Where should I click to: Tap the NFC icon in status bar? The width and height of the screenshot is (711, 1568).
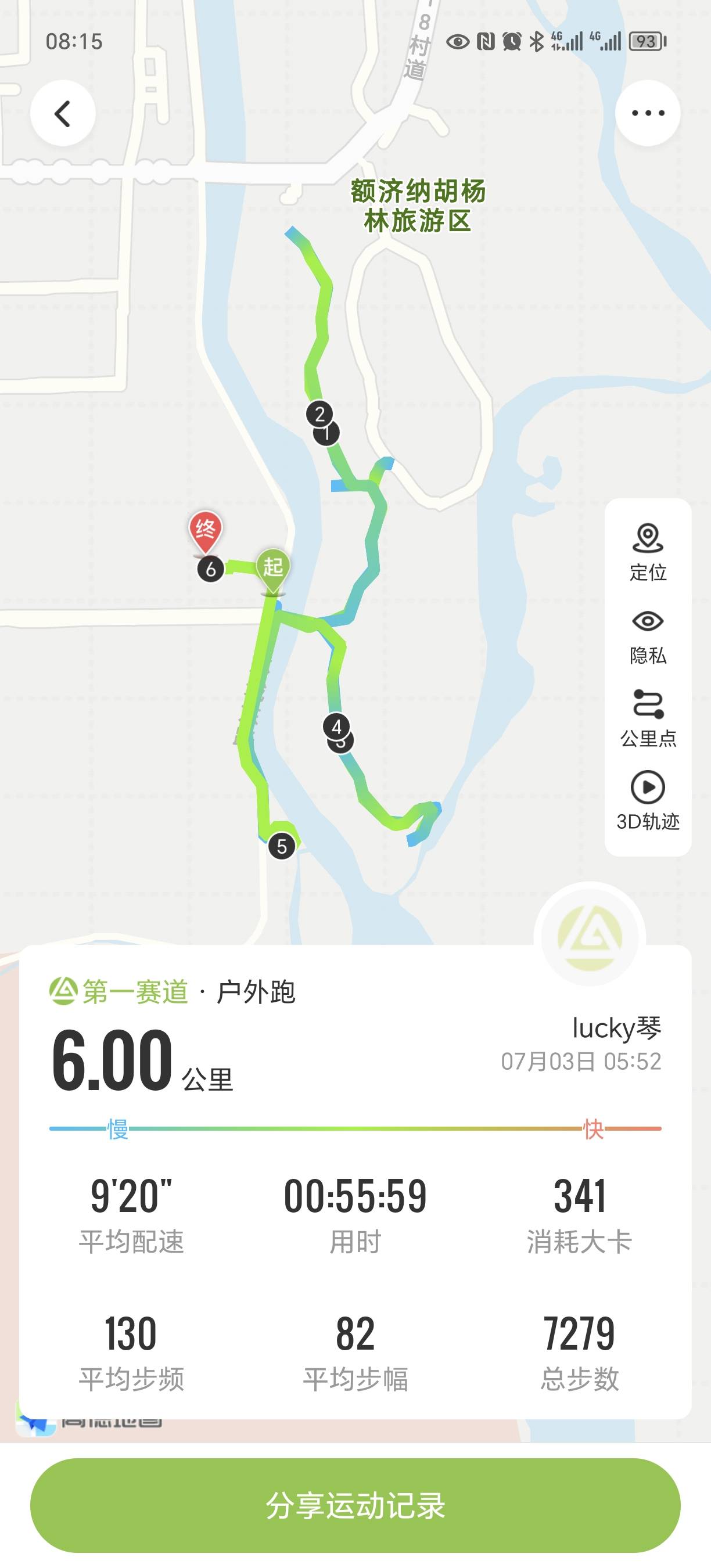tap(484, 41)
